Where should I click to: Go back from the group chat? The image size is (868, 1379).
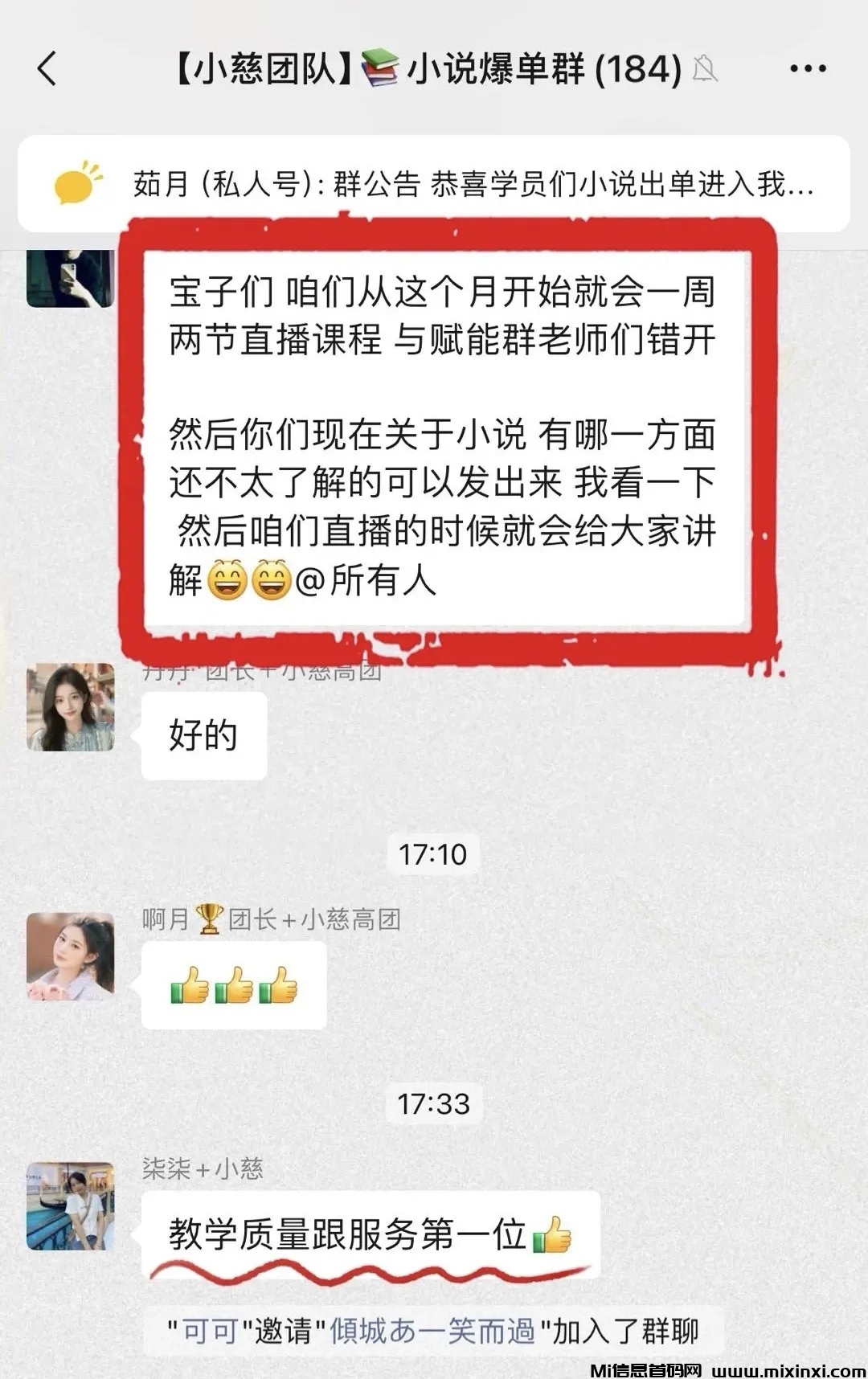pyautogui.click(x=47, y=68)
